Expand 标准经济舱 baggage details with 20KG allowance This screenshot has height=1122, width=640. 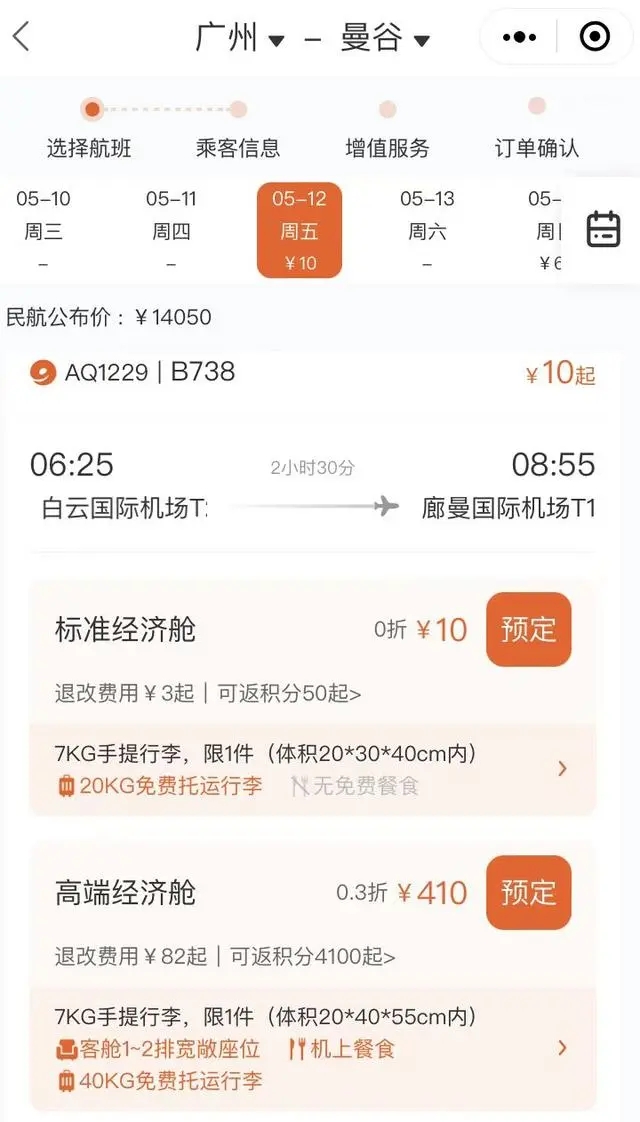tap(561, 768)
